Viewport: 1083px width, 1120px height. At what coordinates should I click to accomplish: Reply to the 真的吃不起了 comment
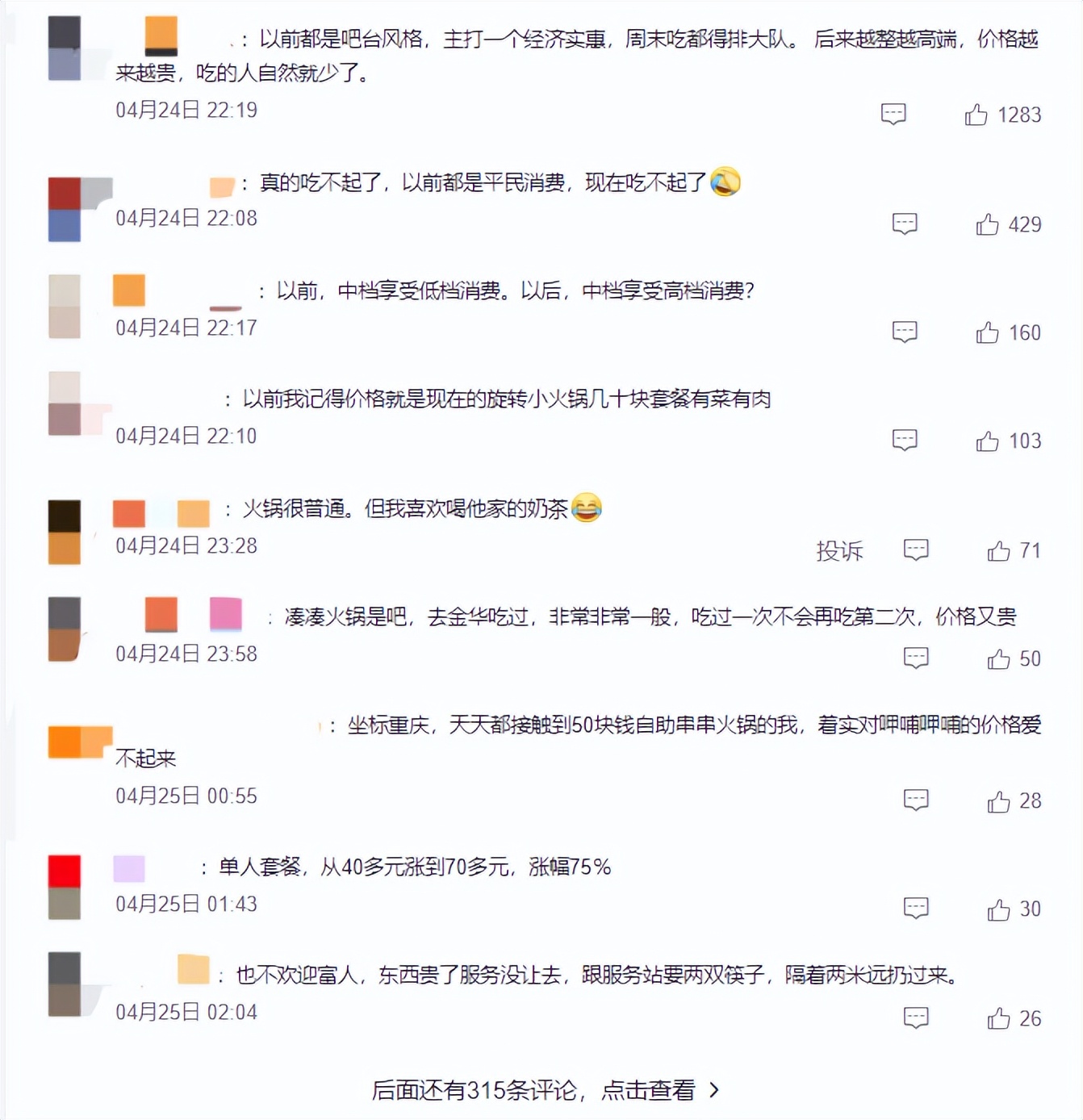point(905,224)
